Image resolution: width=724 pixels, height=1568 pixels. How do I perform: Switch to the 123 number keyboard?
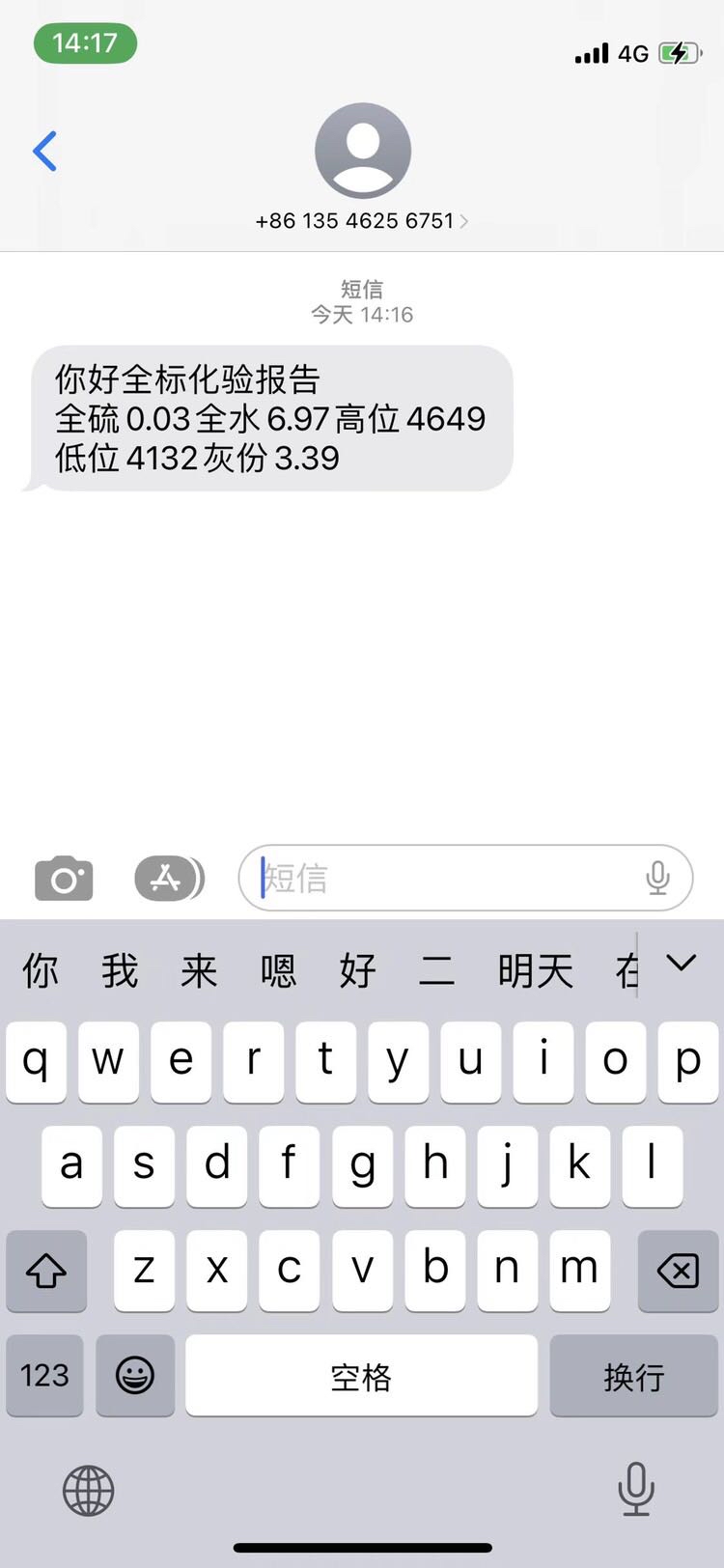(44, 1375)
